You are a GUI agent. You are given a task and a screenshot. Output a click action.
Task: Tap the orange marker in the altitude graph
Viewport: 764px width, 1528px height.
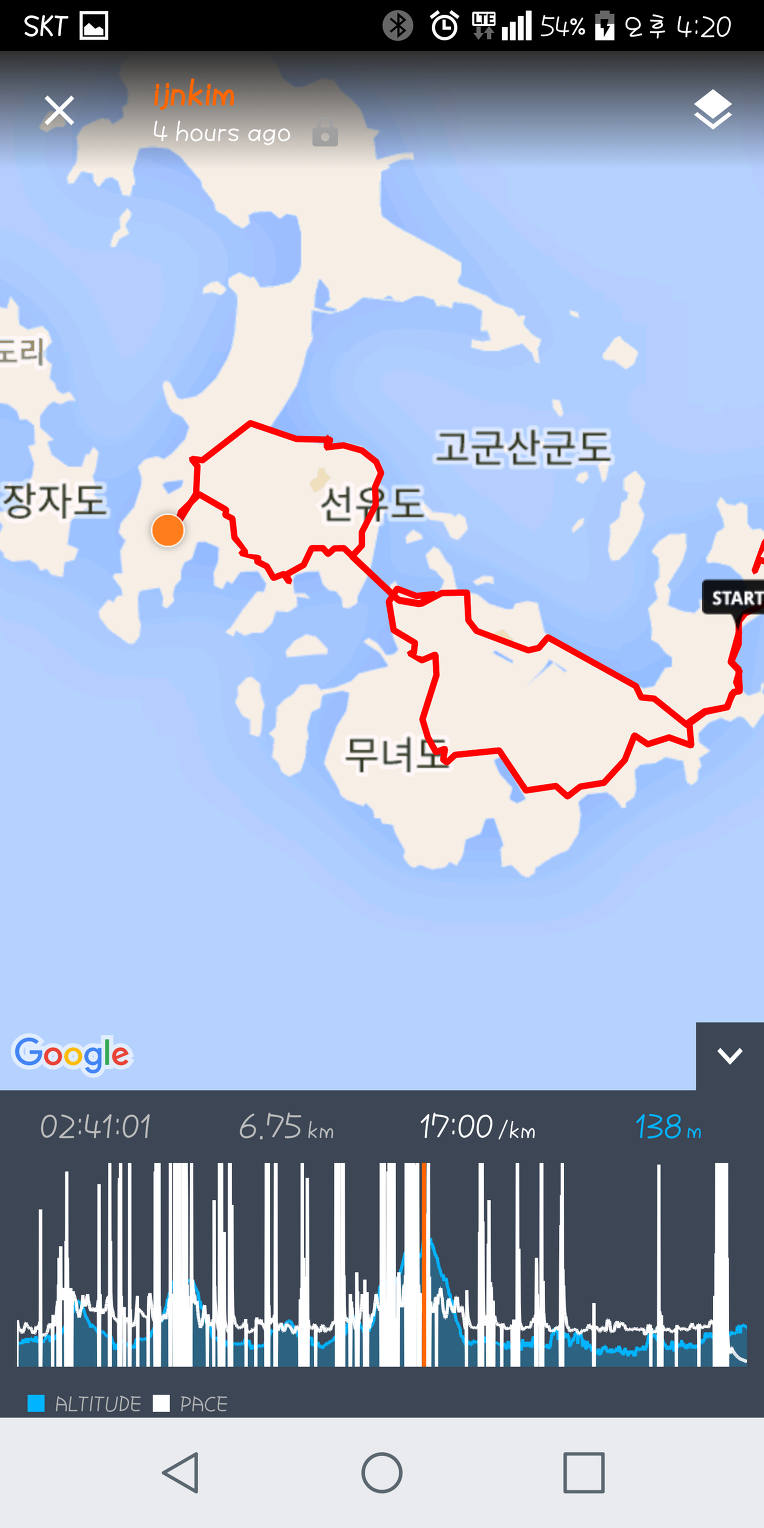click(x=424, y=1265)
